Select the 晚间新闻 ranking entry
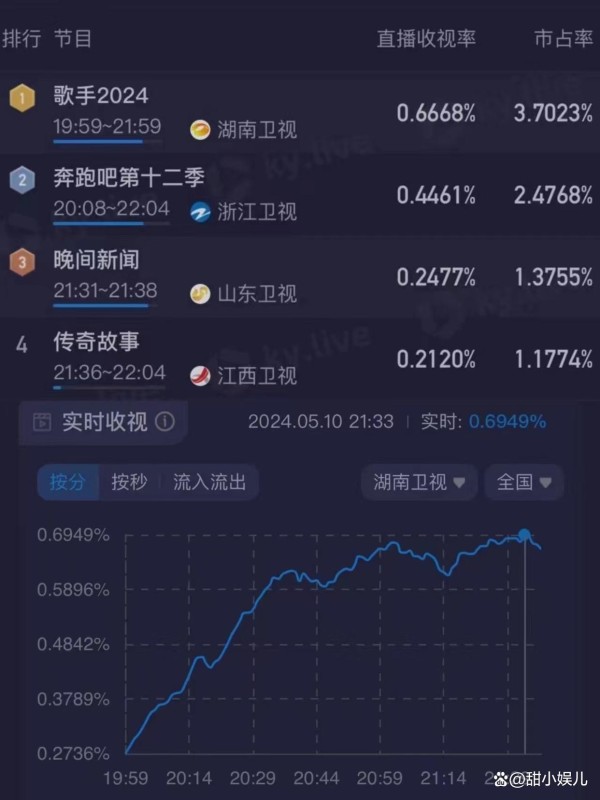This screenshot has height=800, width=600. coord(96,261)
